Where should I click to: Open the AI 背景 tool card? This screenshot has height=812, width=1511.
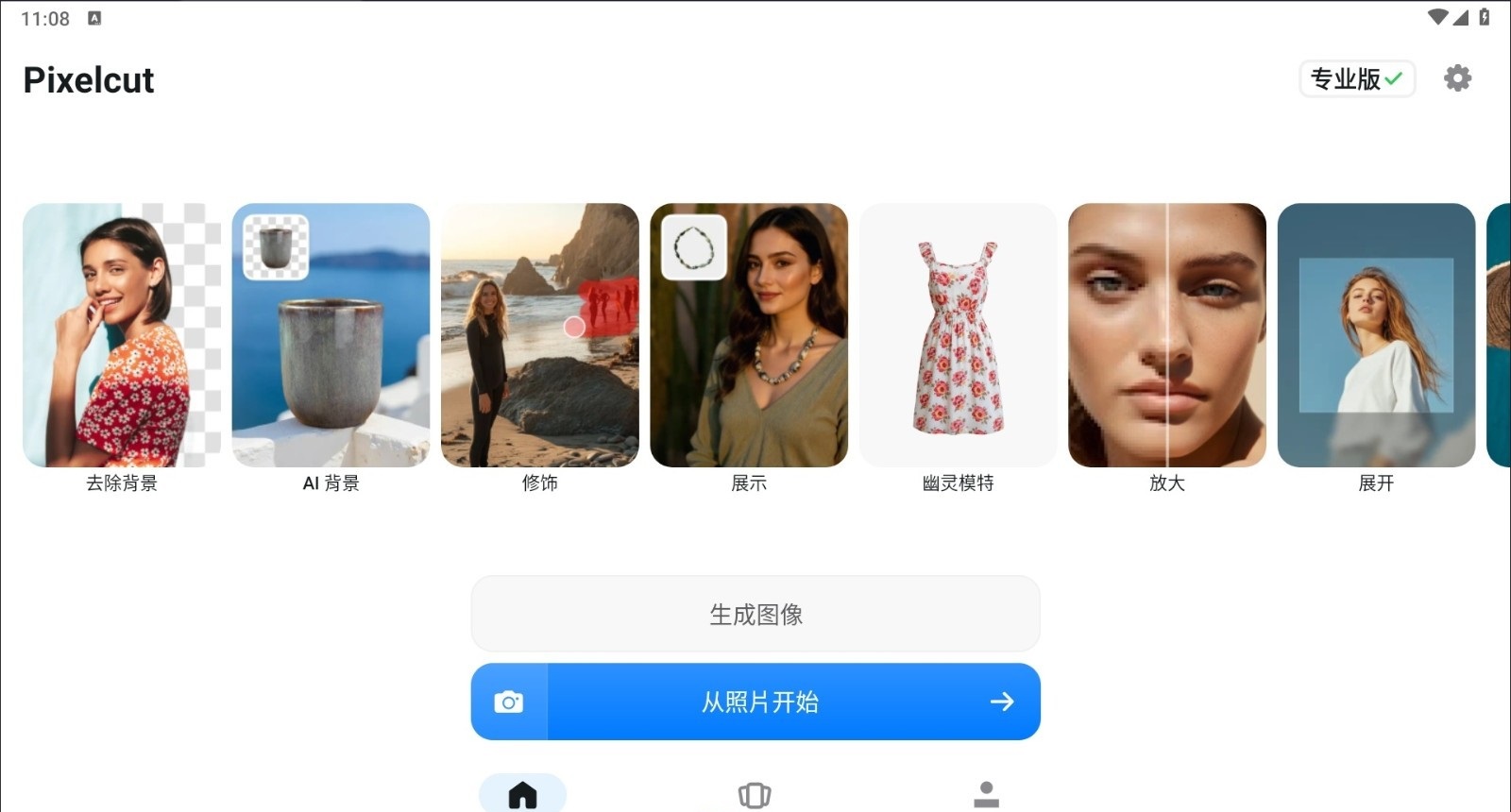[x=331, y=335]
